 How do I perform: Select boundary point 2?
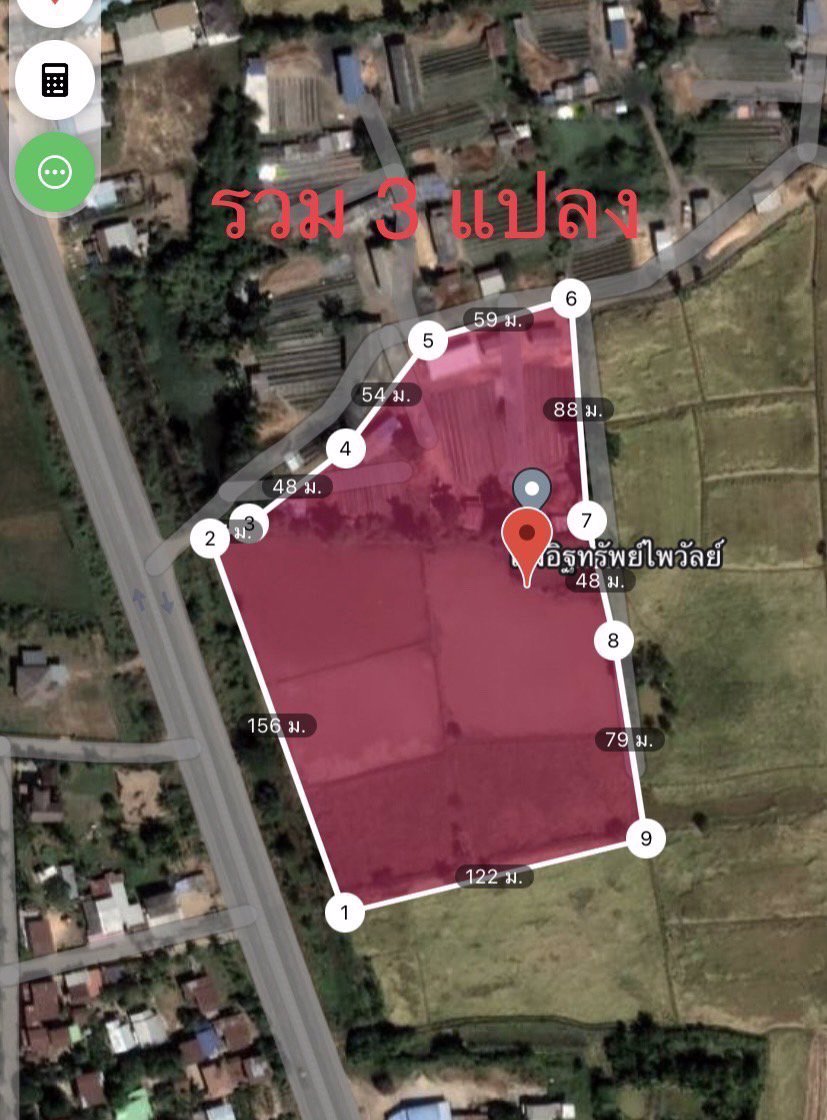click(x=210, y=540)
